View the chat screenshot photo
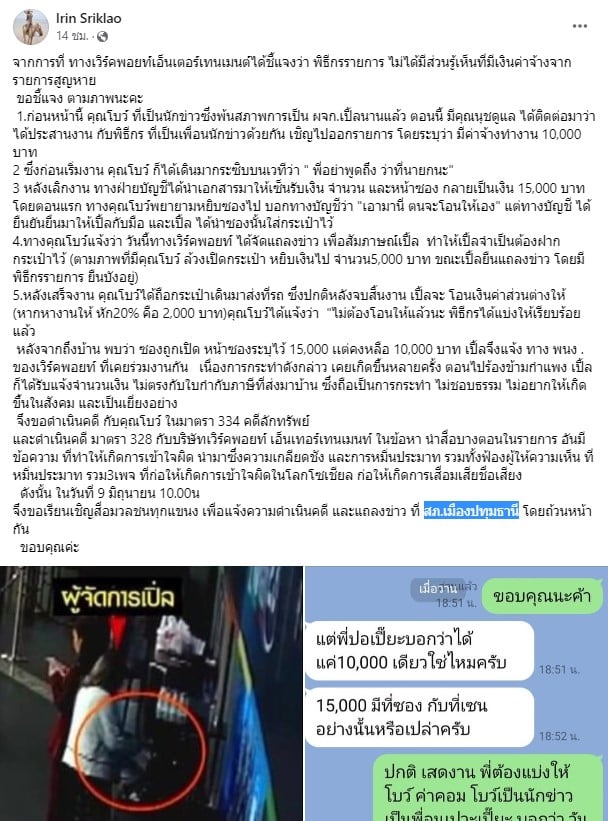Screen dimensions: 608x821 pyautogui.click(x=457, y=692)
